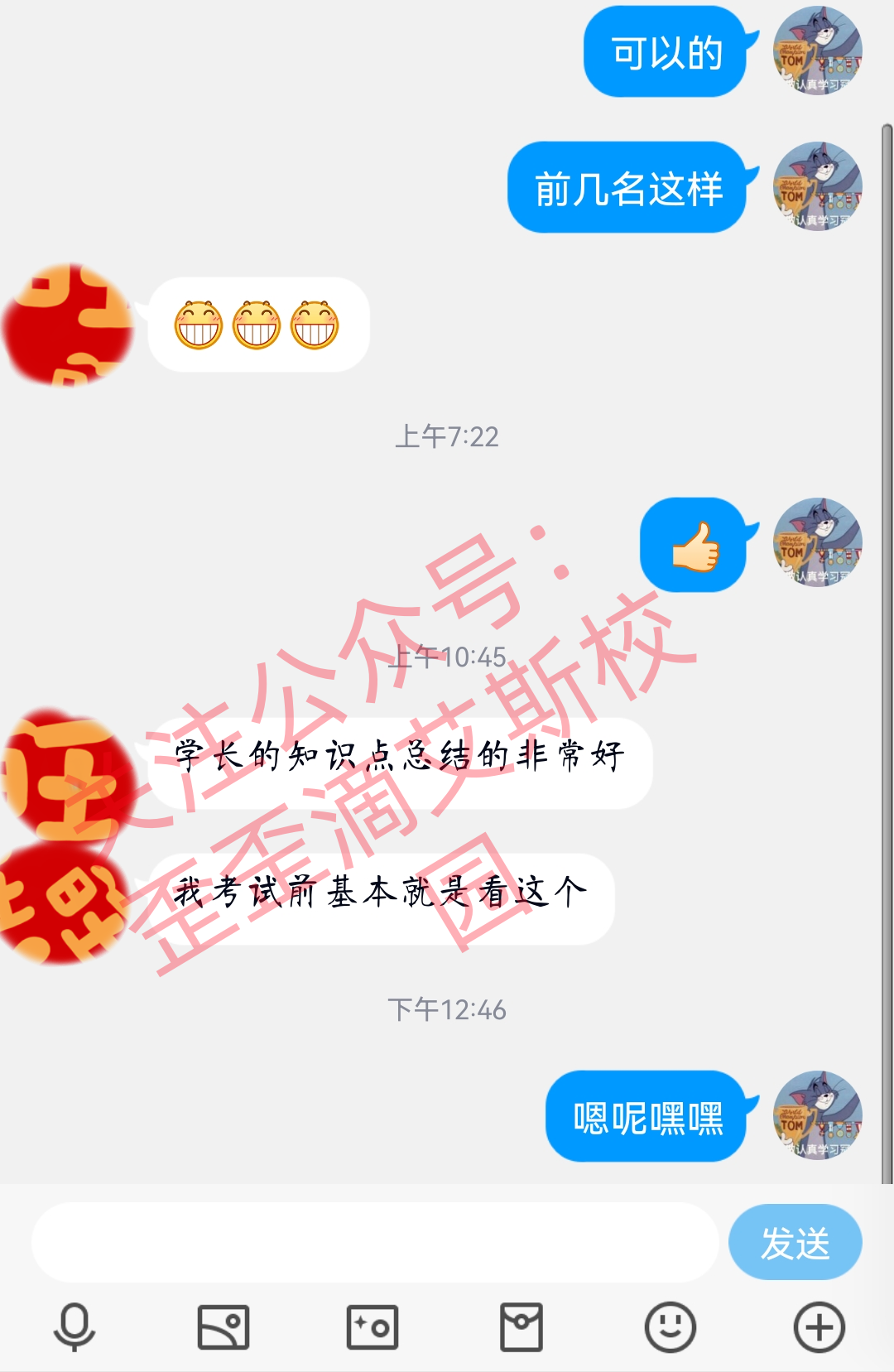Viewport: 894px width, 1372px height.
Task: Open the camera capture icon
Action: click(x=372, y=1327)
